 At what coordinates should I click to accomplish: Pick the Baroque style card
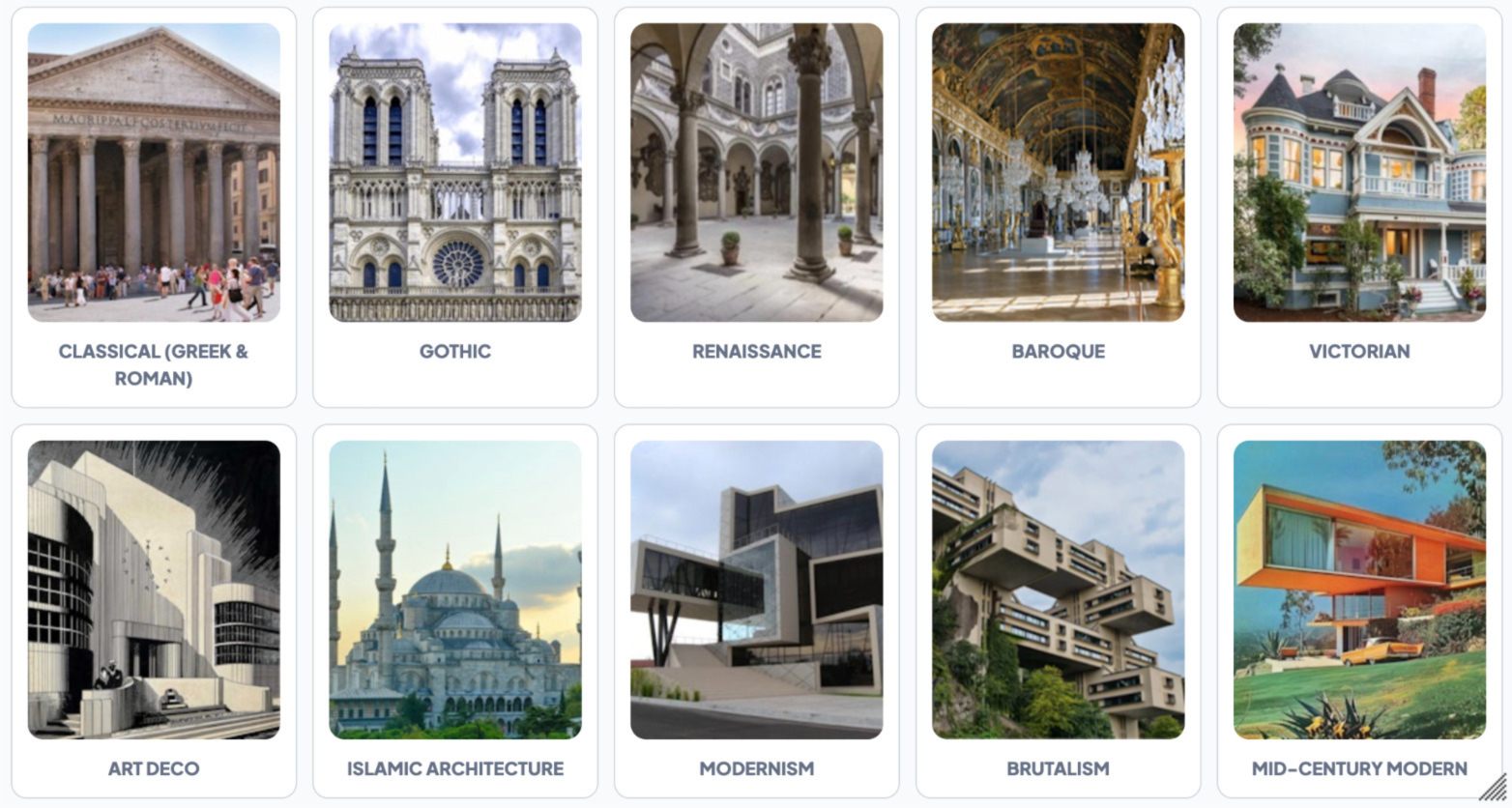click(x=1059, y=207)
